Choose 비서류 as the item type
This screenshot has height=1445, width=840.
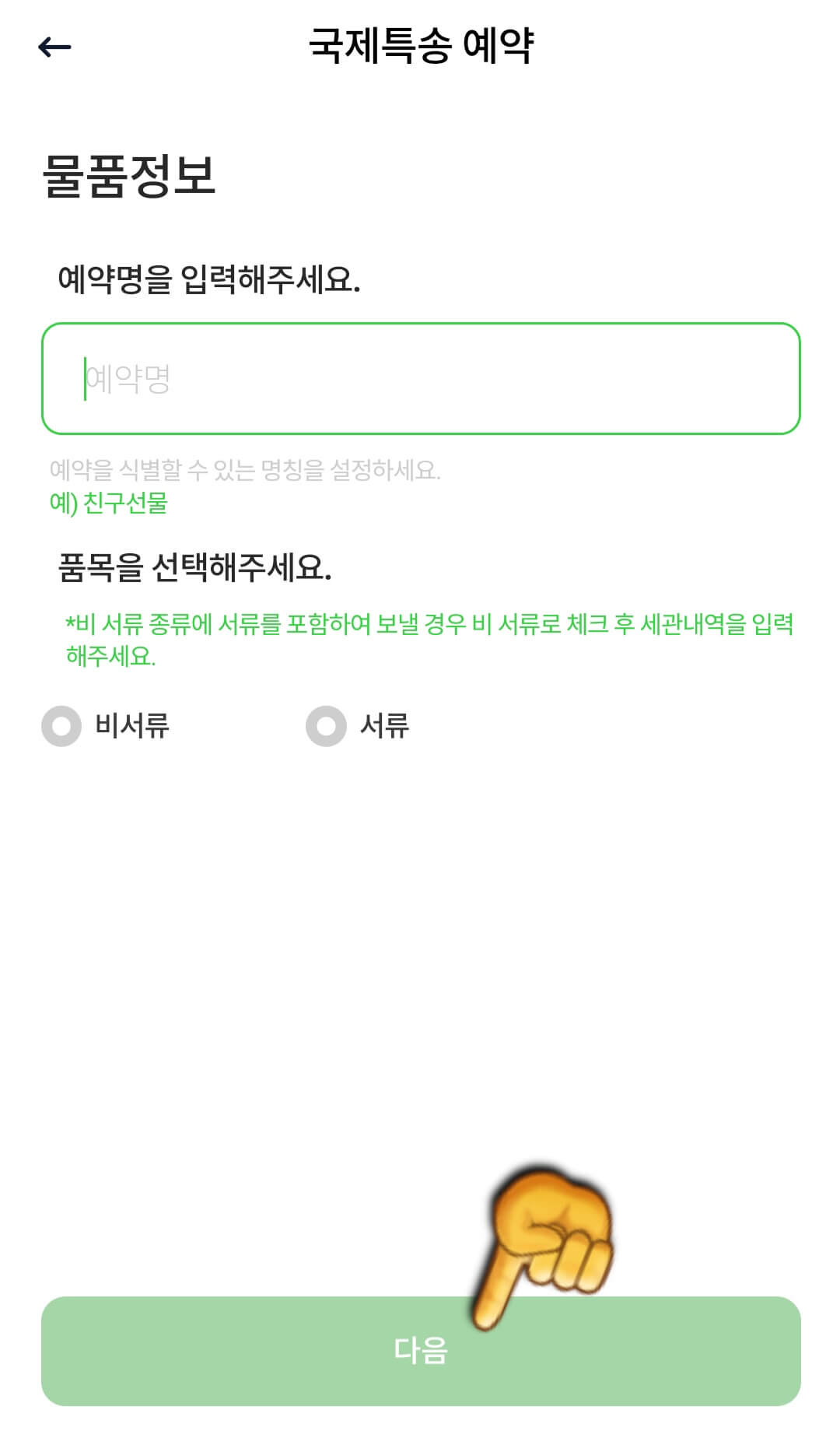(x=61, y=727)
